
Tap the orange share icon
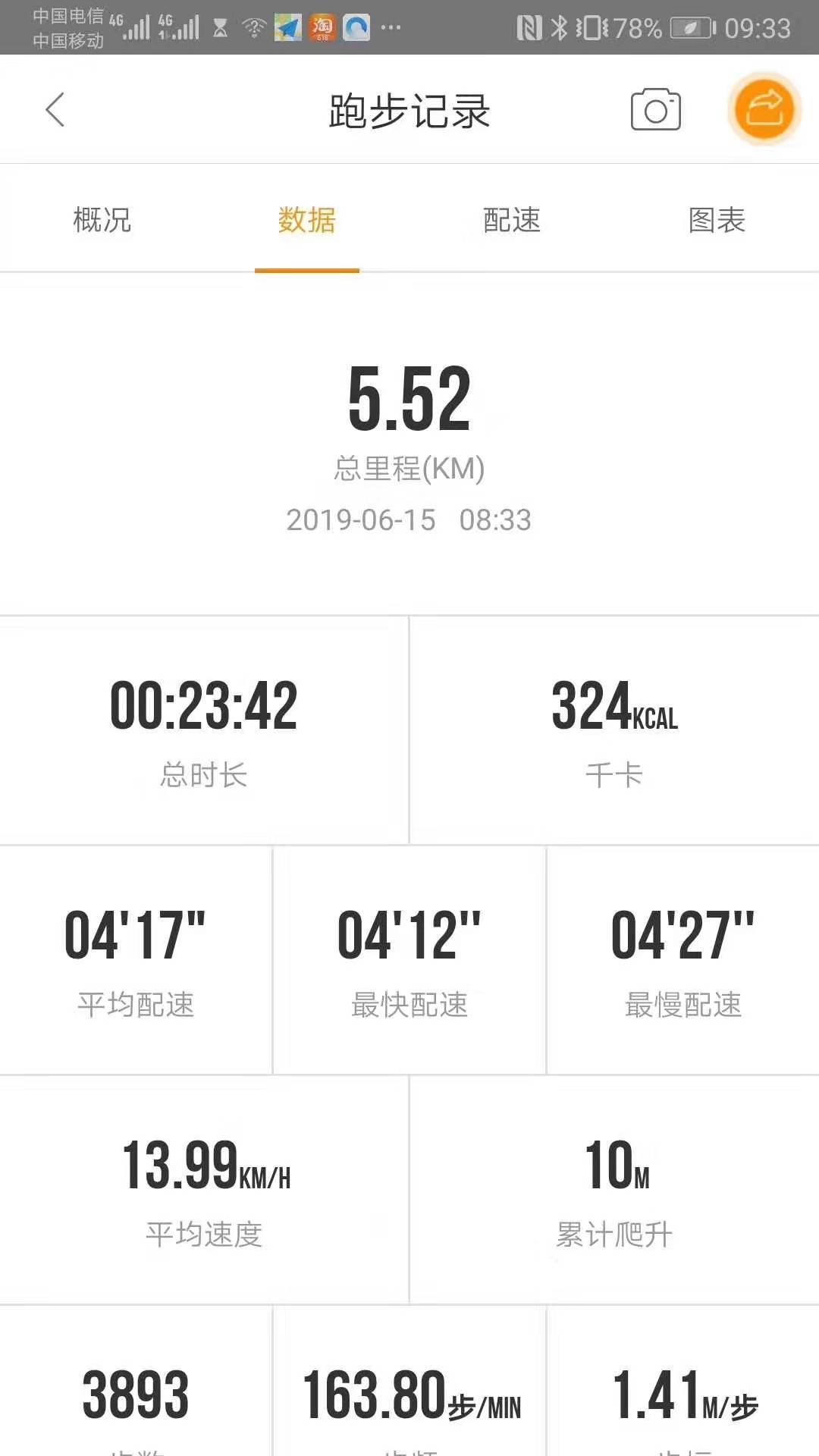[763, 109]
